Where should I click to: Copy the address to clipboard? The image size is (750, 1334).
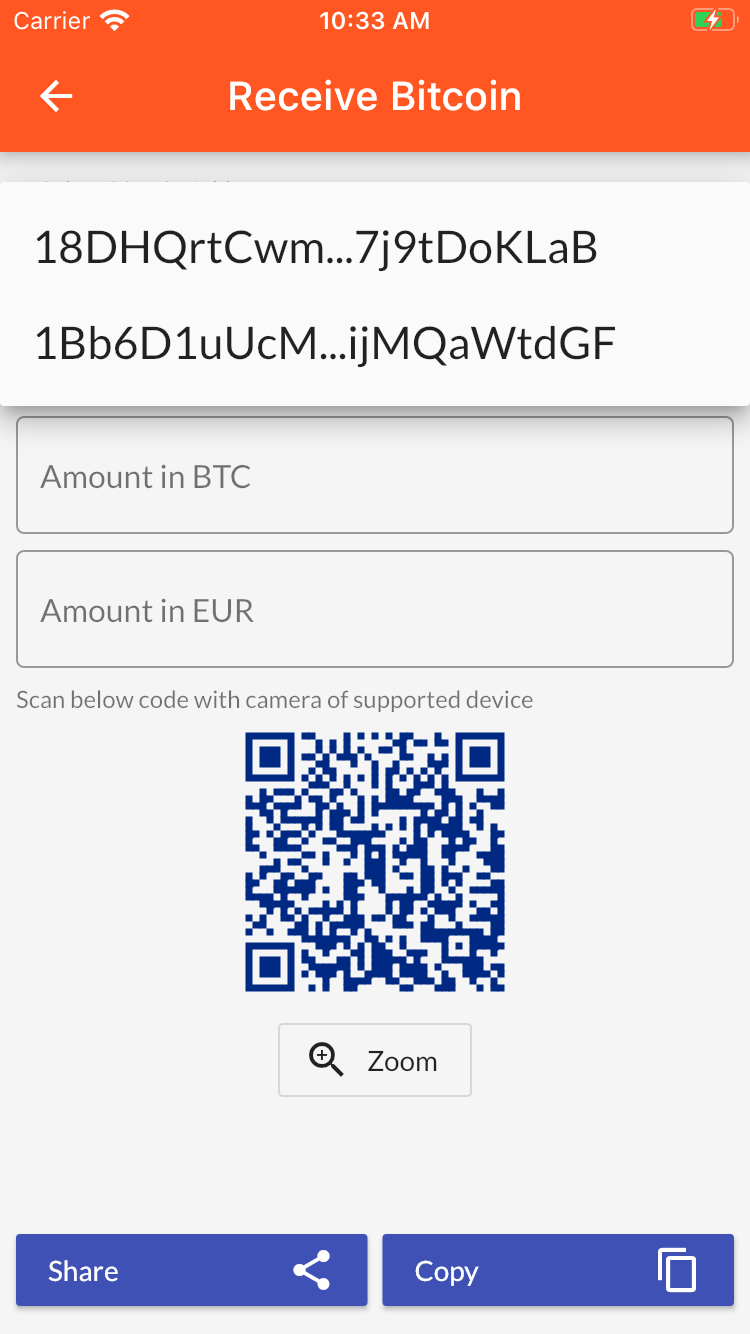pyautogui.click(x=558, y=1270)
